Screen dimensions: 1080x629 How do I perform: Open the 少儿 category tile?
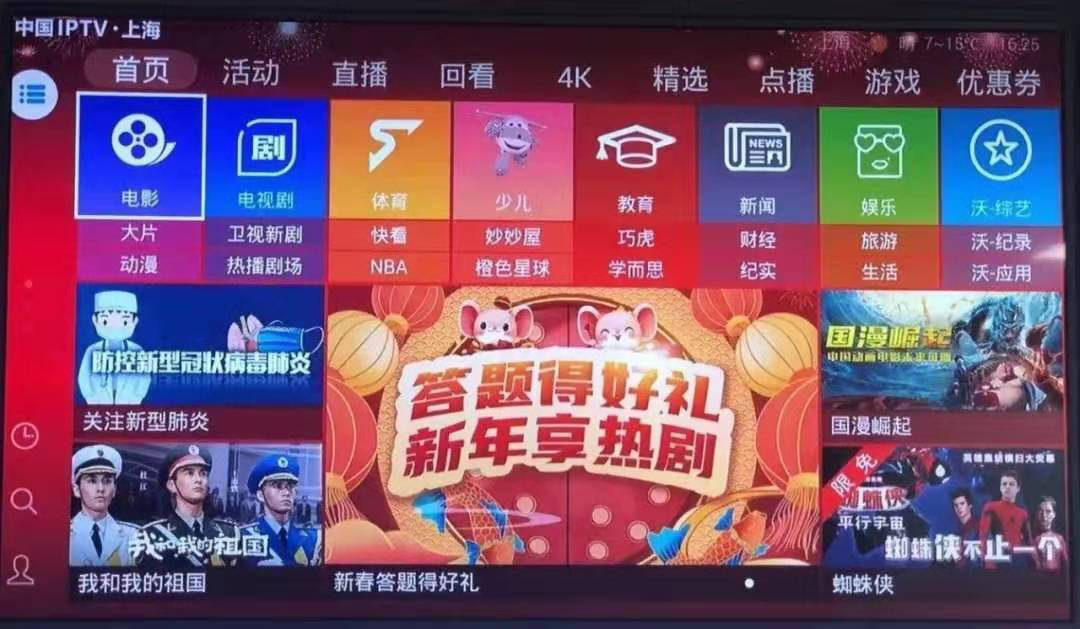pos(512,161)
